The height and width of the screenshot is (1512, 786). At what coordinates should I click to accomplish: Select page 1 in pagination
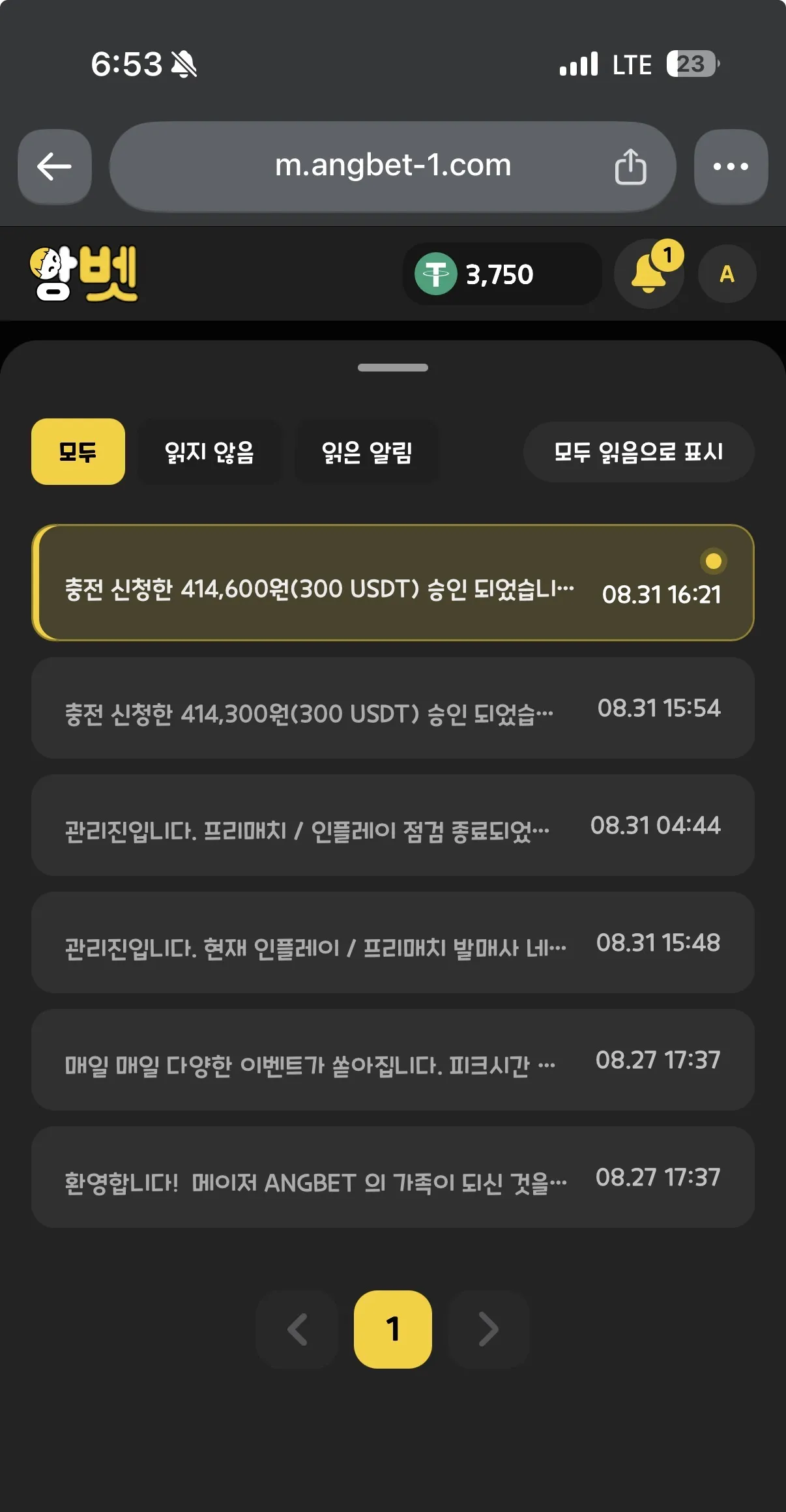tap(393, 1330)
